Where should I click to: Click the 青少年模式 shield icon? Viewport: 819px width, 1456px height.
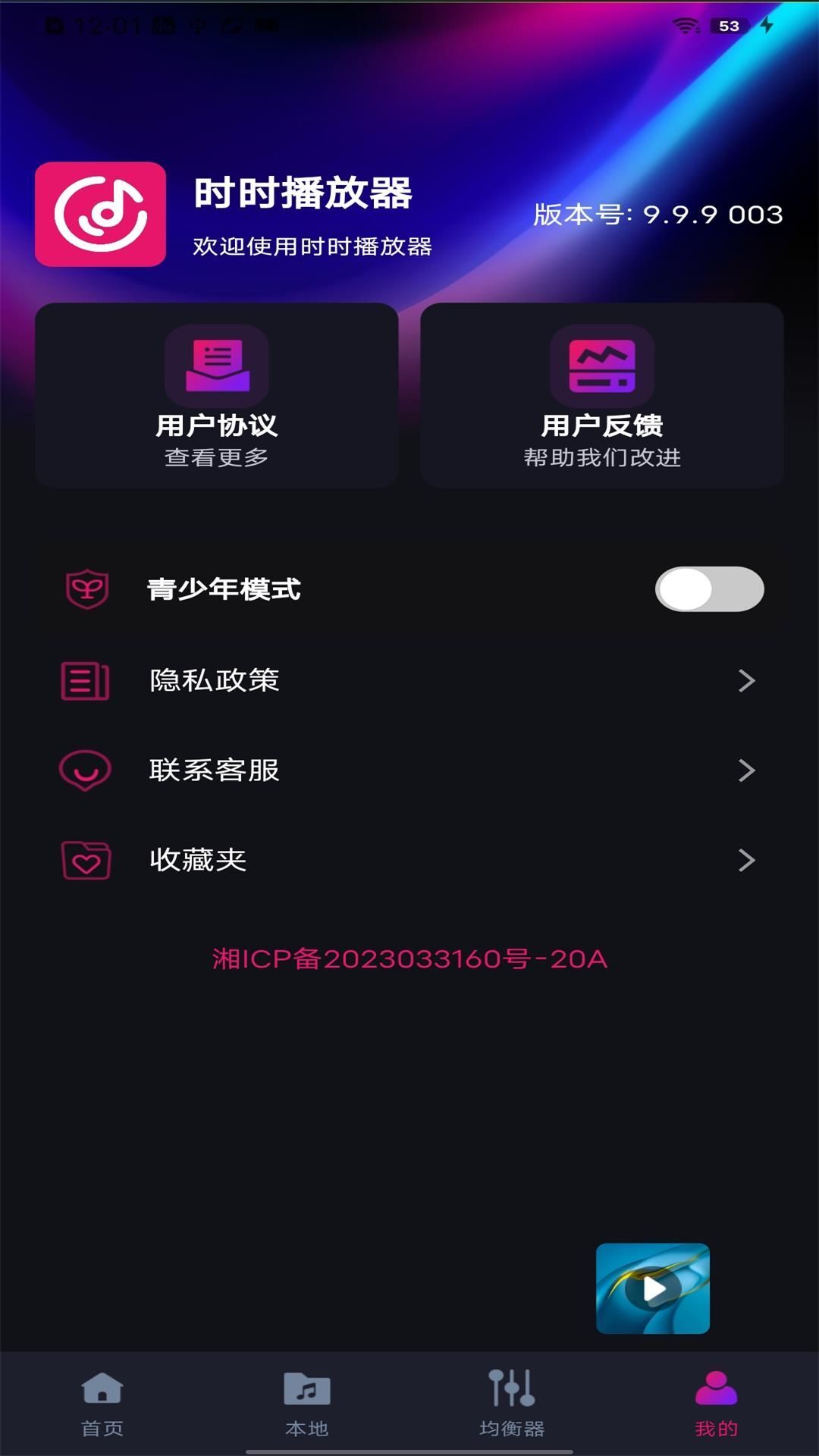point(86,589)
